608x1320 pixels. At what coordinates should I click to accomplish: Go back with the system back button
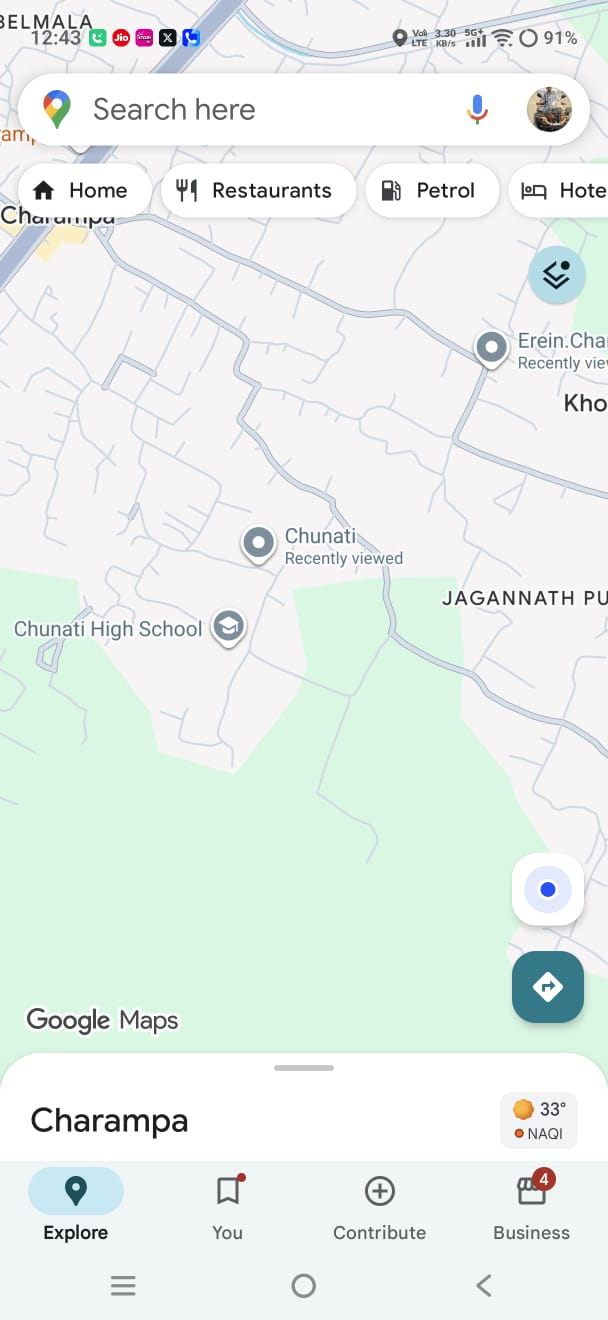point(484,1286)
